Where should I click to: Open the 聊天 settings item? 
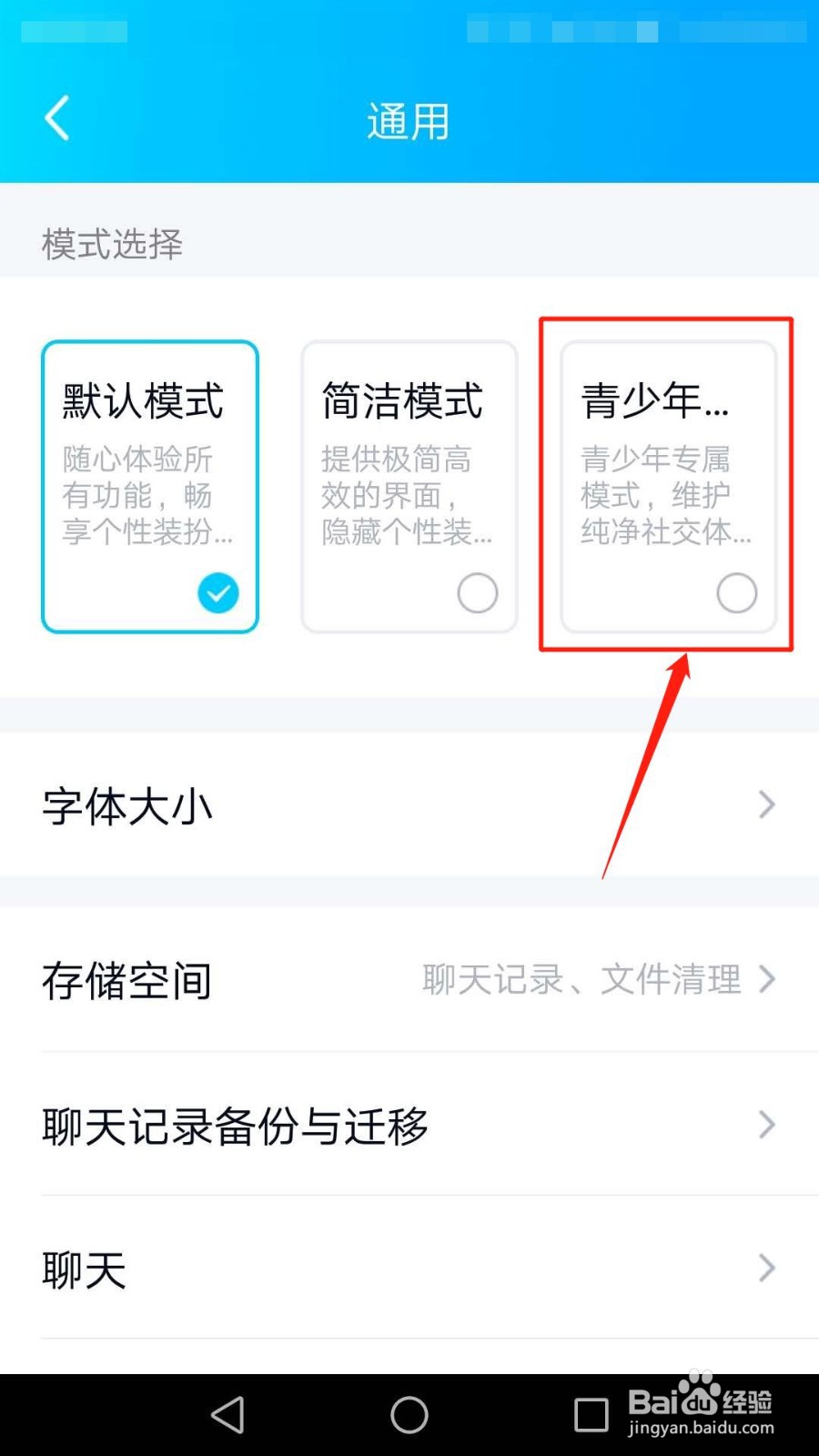[83, 1269]
